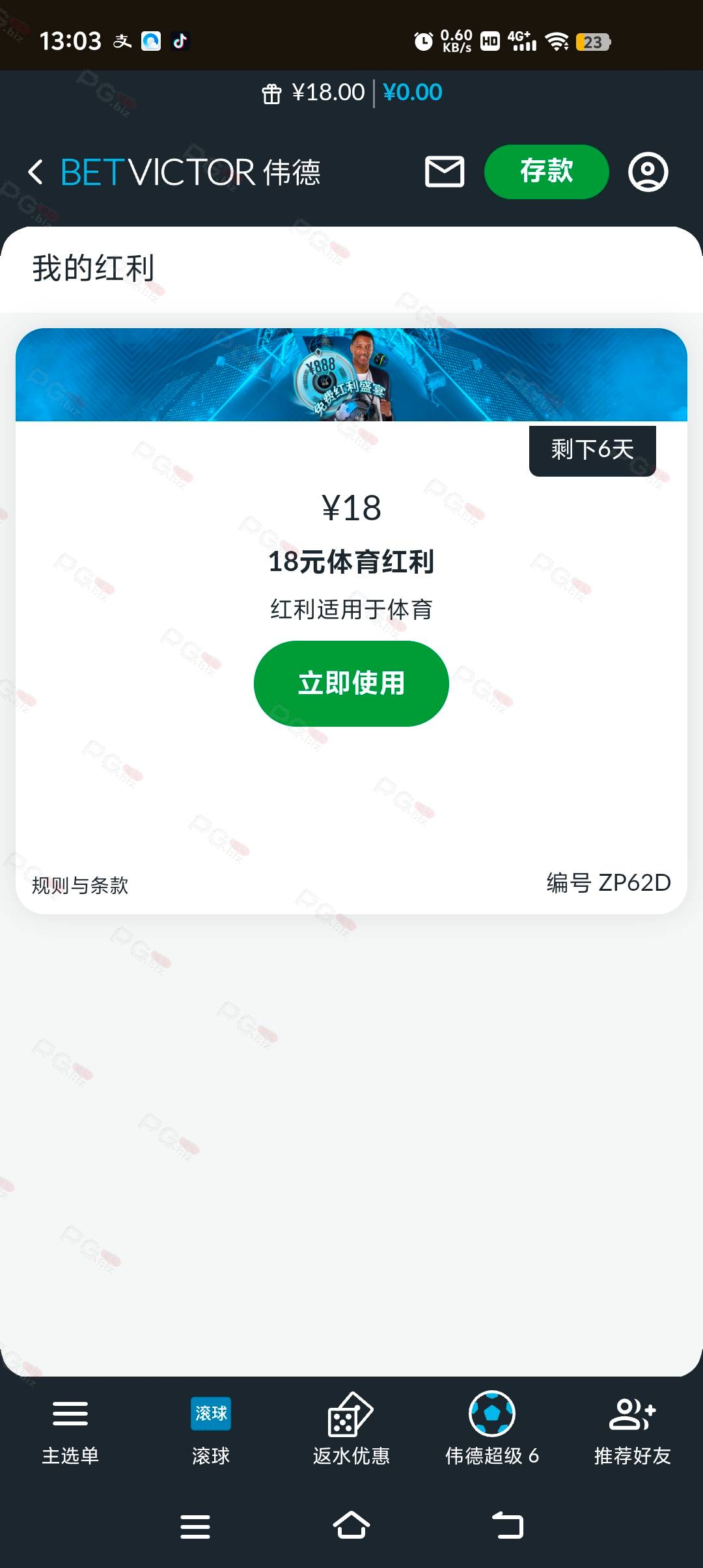Tap the green 存款 deposit button
Screen dimensions: 703x1568
coord(547,172)
